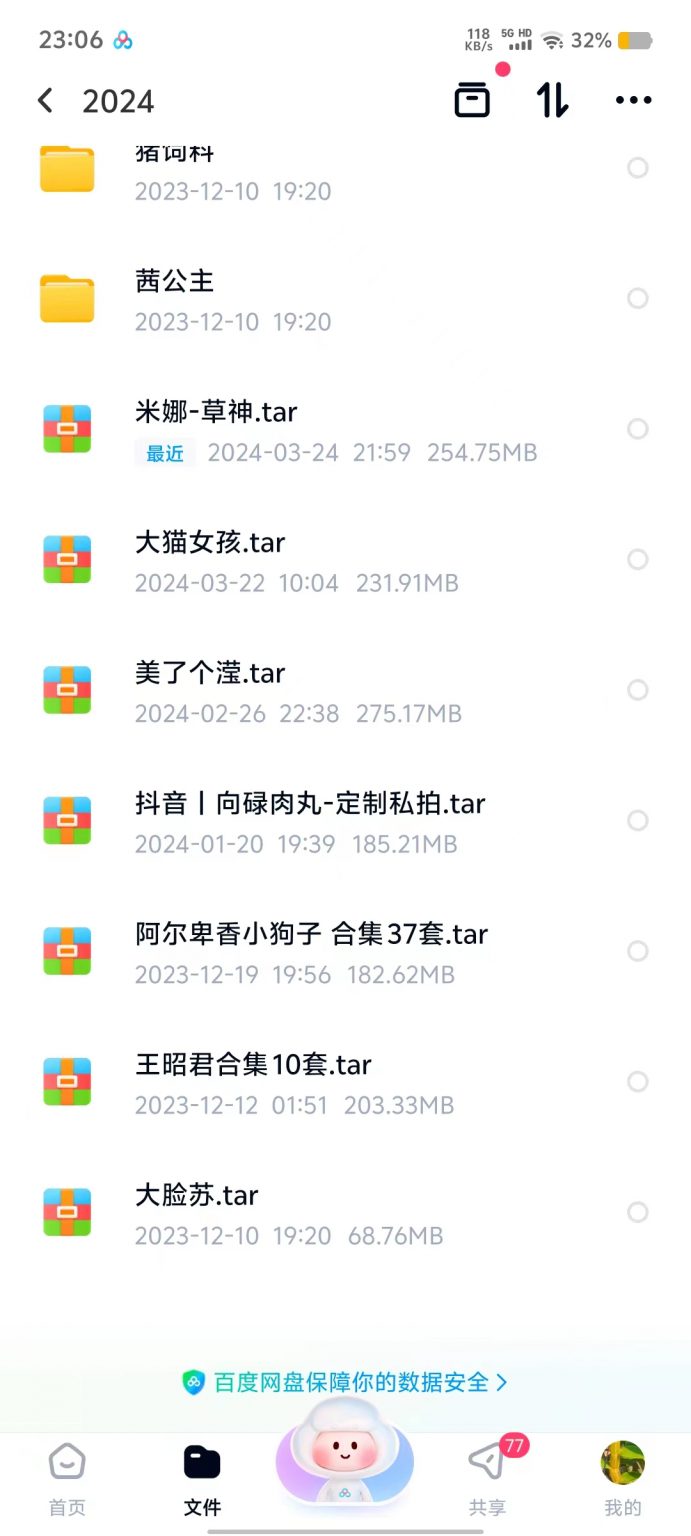
Task: Open the file 米娜-草神.tar
Action: tap(216, 413)
